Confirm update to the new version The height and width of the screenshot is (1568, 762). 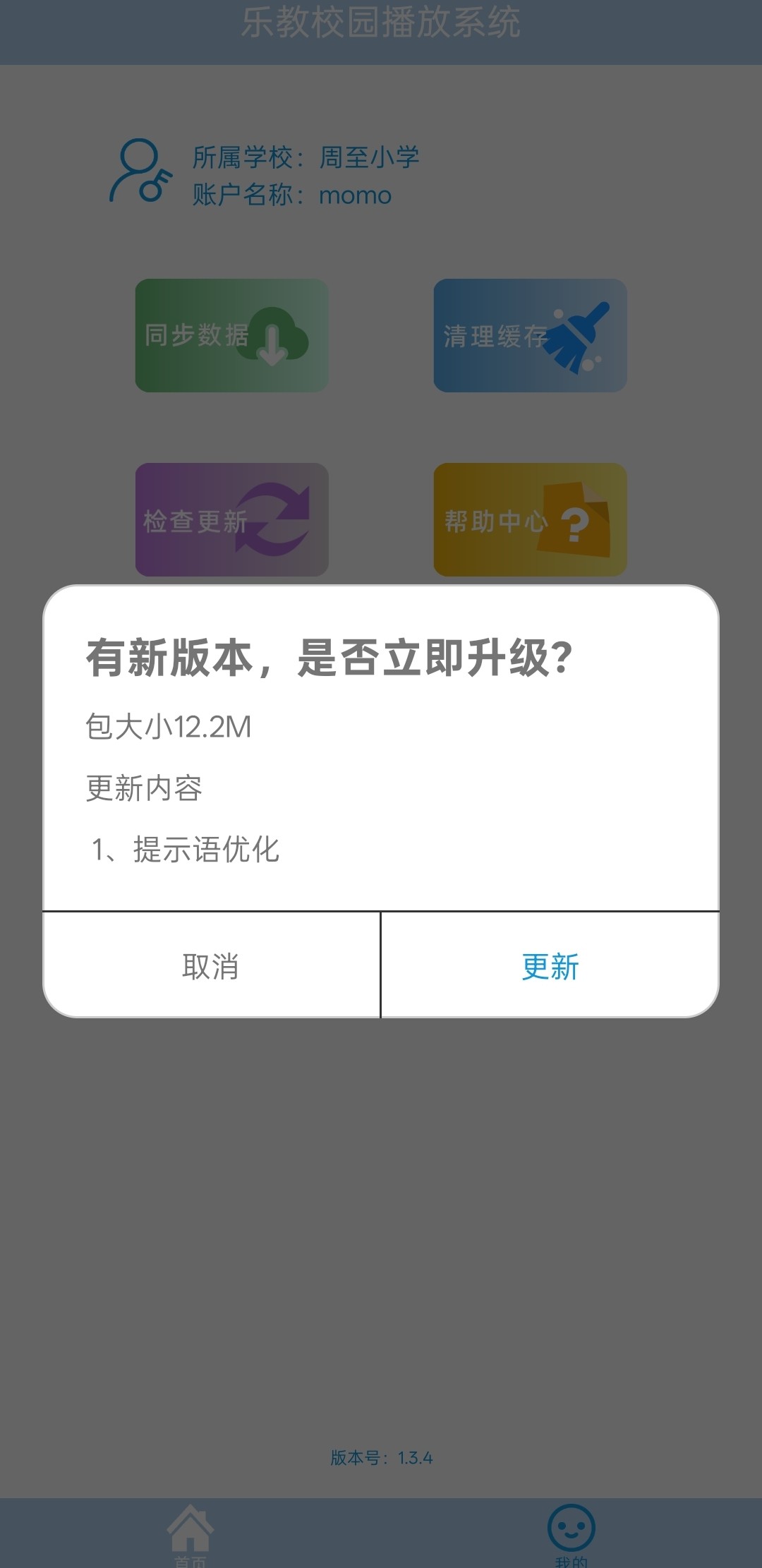coord(550,966)
